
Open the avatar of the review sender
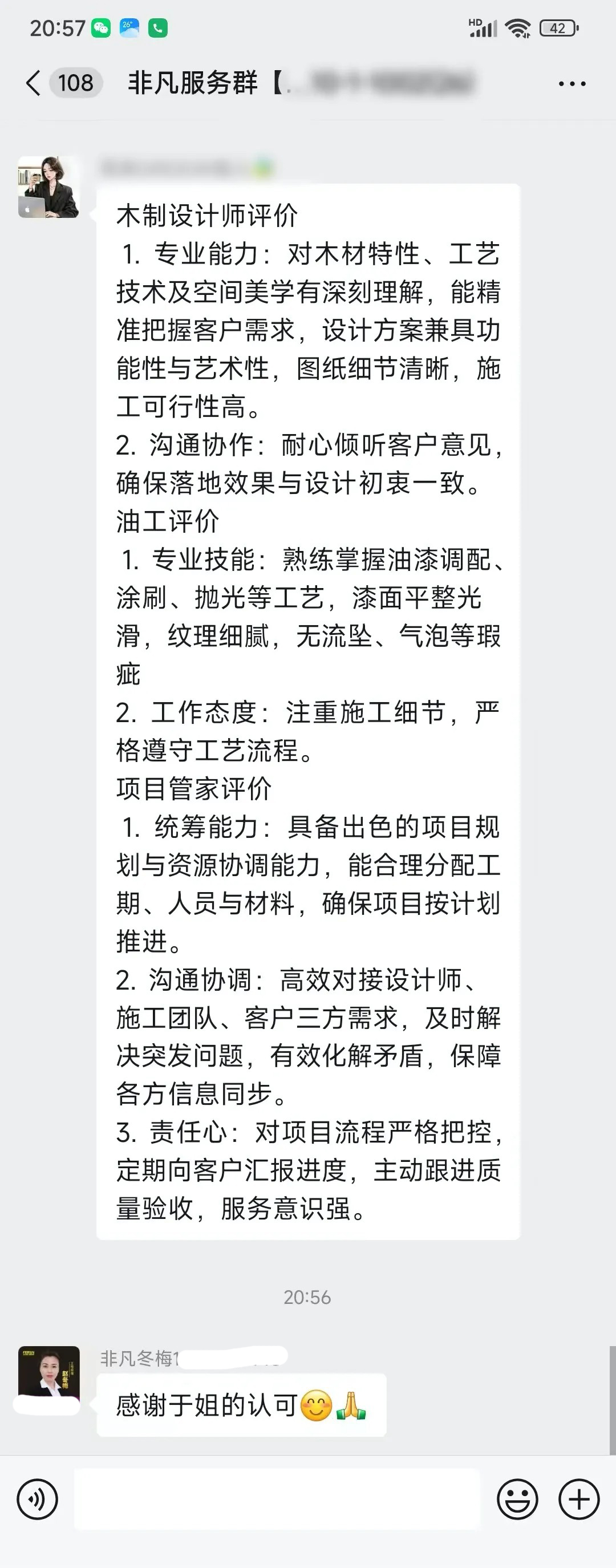[x=48, y=187]
